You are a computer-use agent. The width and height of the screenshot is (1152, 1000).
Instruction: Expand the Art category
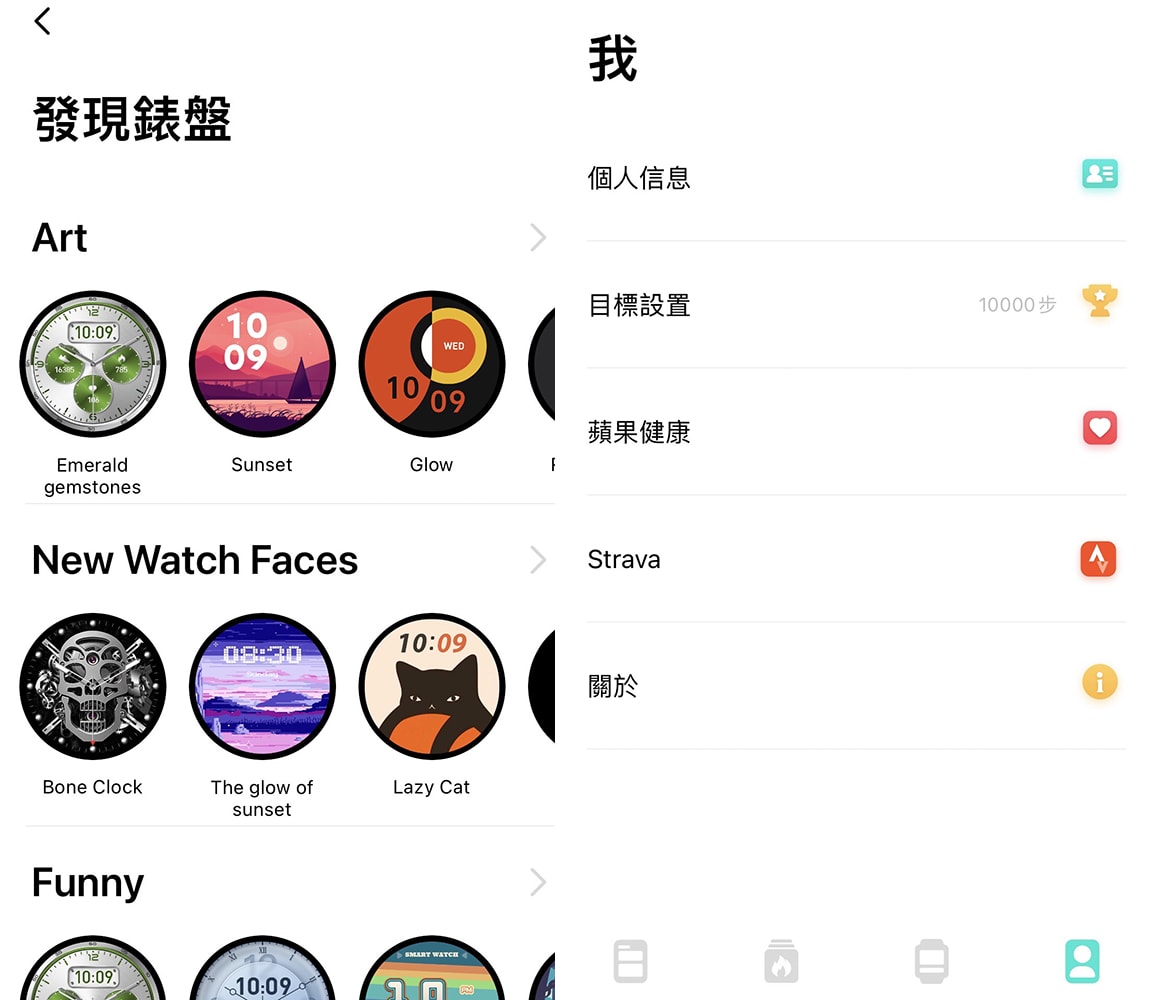tap(537, 237)
